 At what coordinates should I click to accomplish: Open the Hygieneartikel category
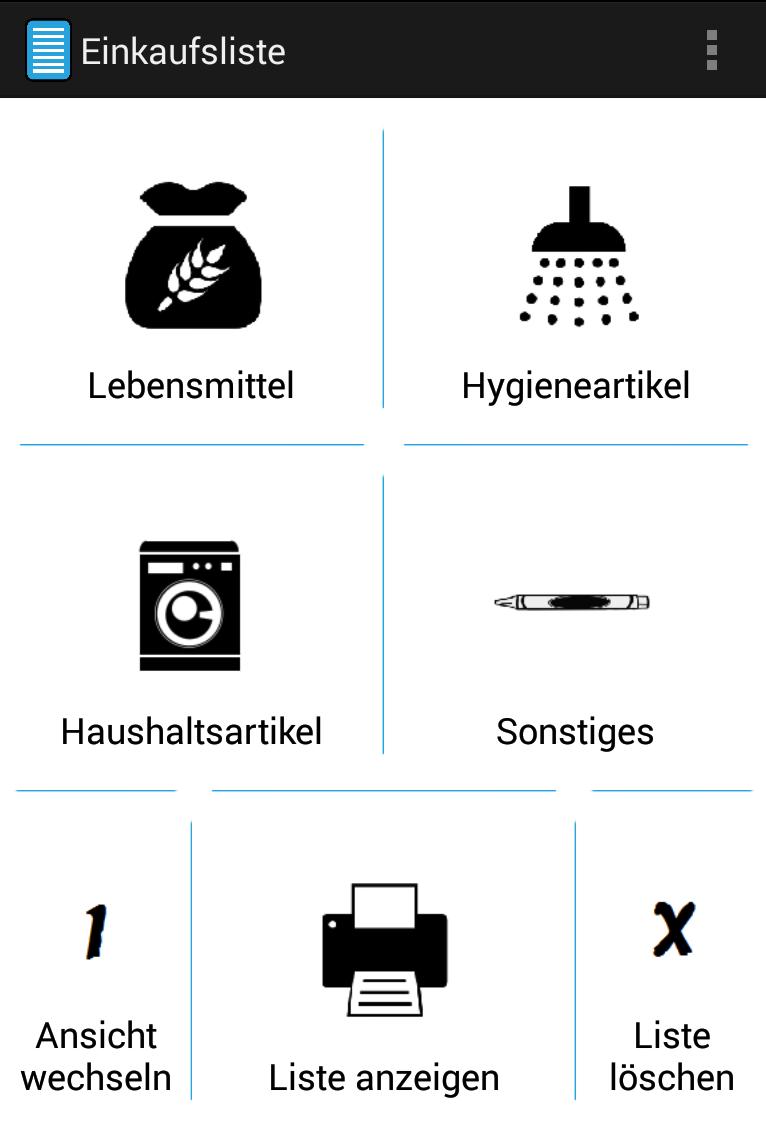[576, 385]
